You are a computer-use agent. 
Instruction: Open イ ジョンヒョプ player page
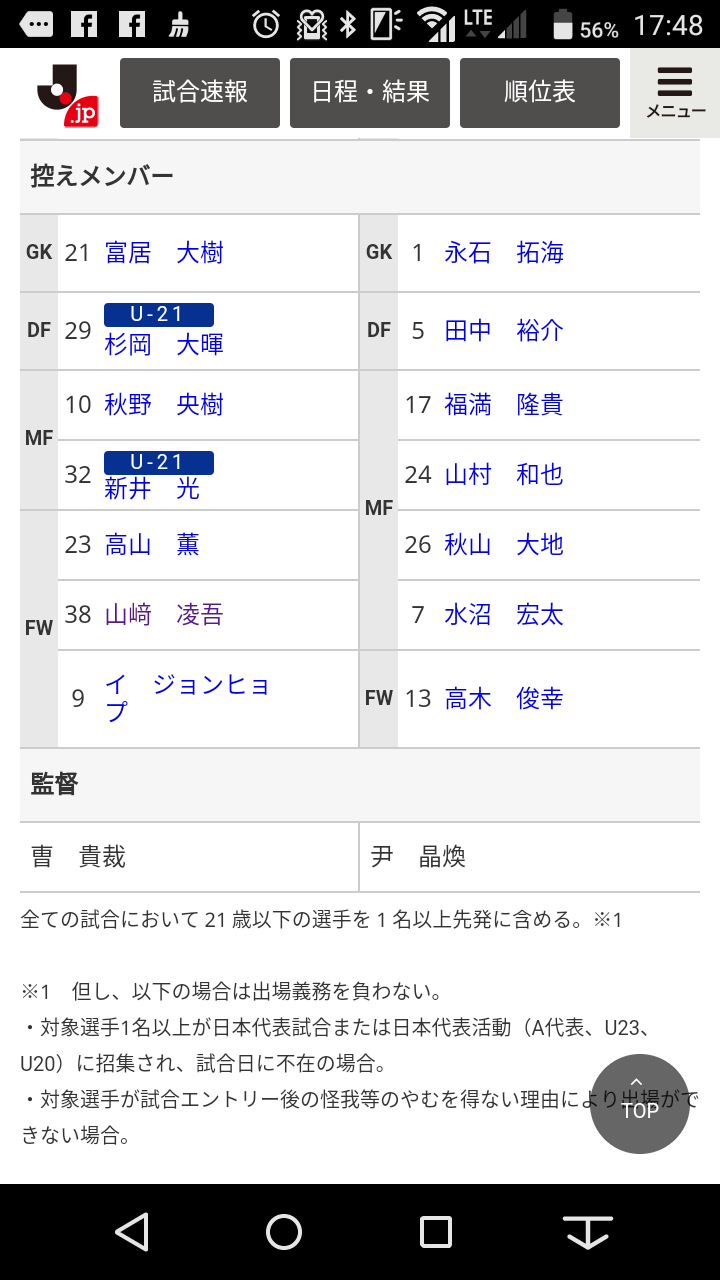pyautogui.click(x=186, y=698)
